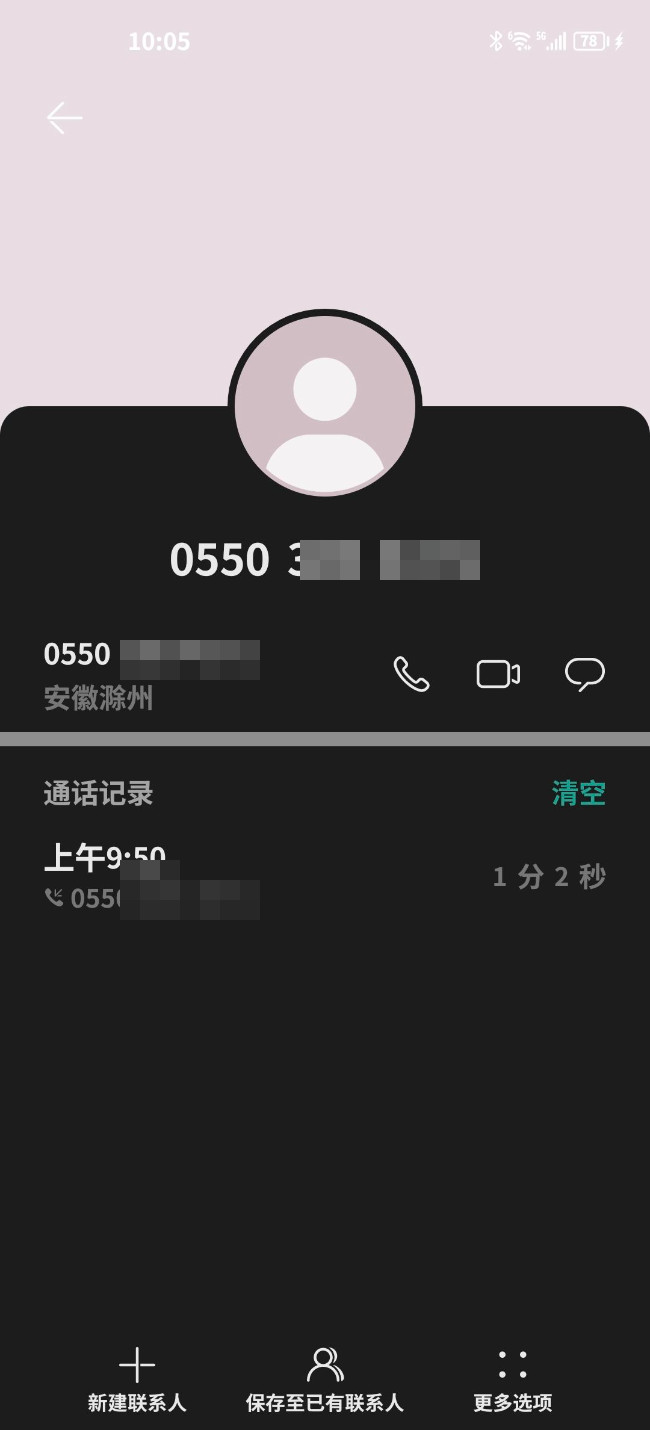Tap the contact avatar placeholder

click(x=325, y=406)
